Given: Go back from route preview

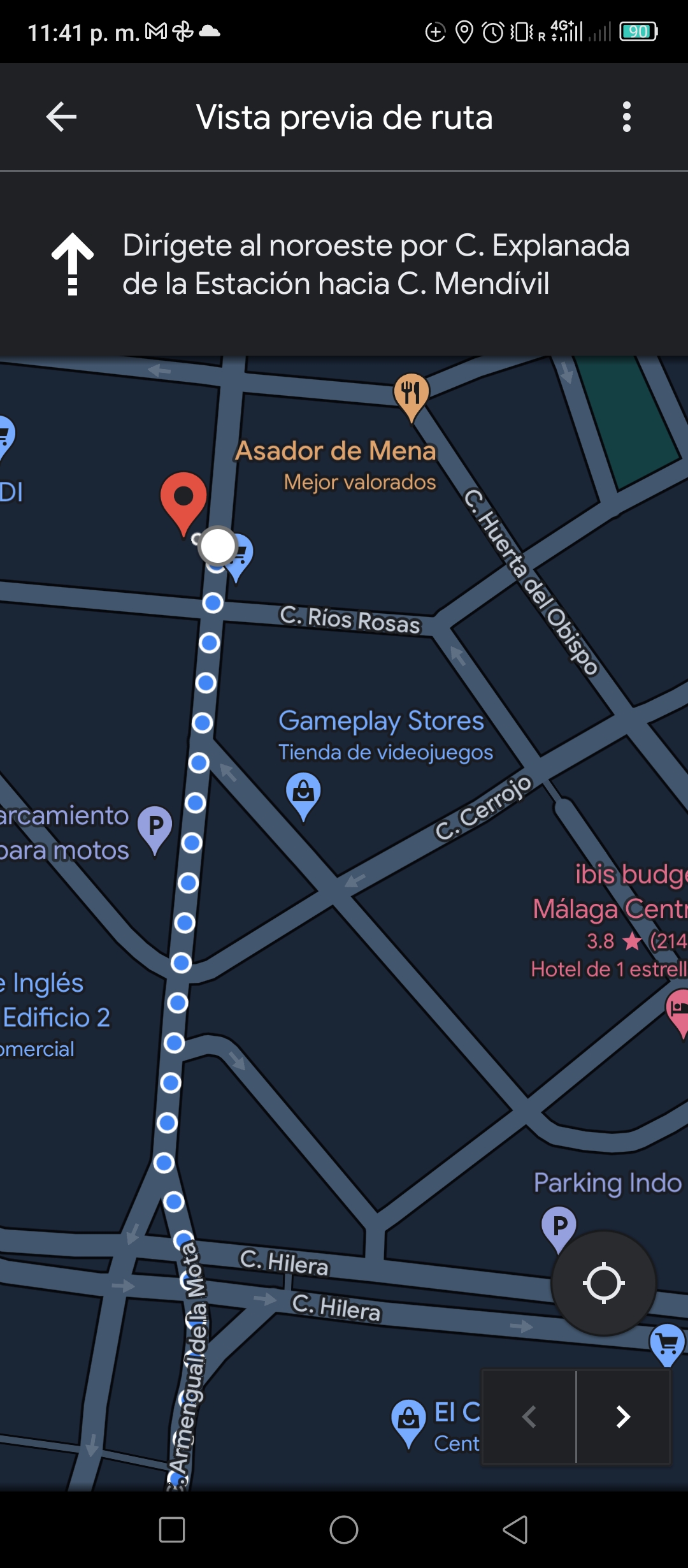Looking at the screenshot, I should click(61, 117).
